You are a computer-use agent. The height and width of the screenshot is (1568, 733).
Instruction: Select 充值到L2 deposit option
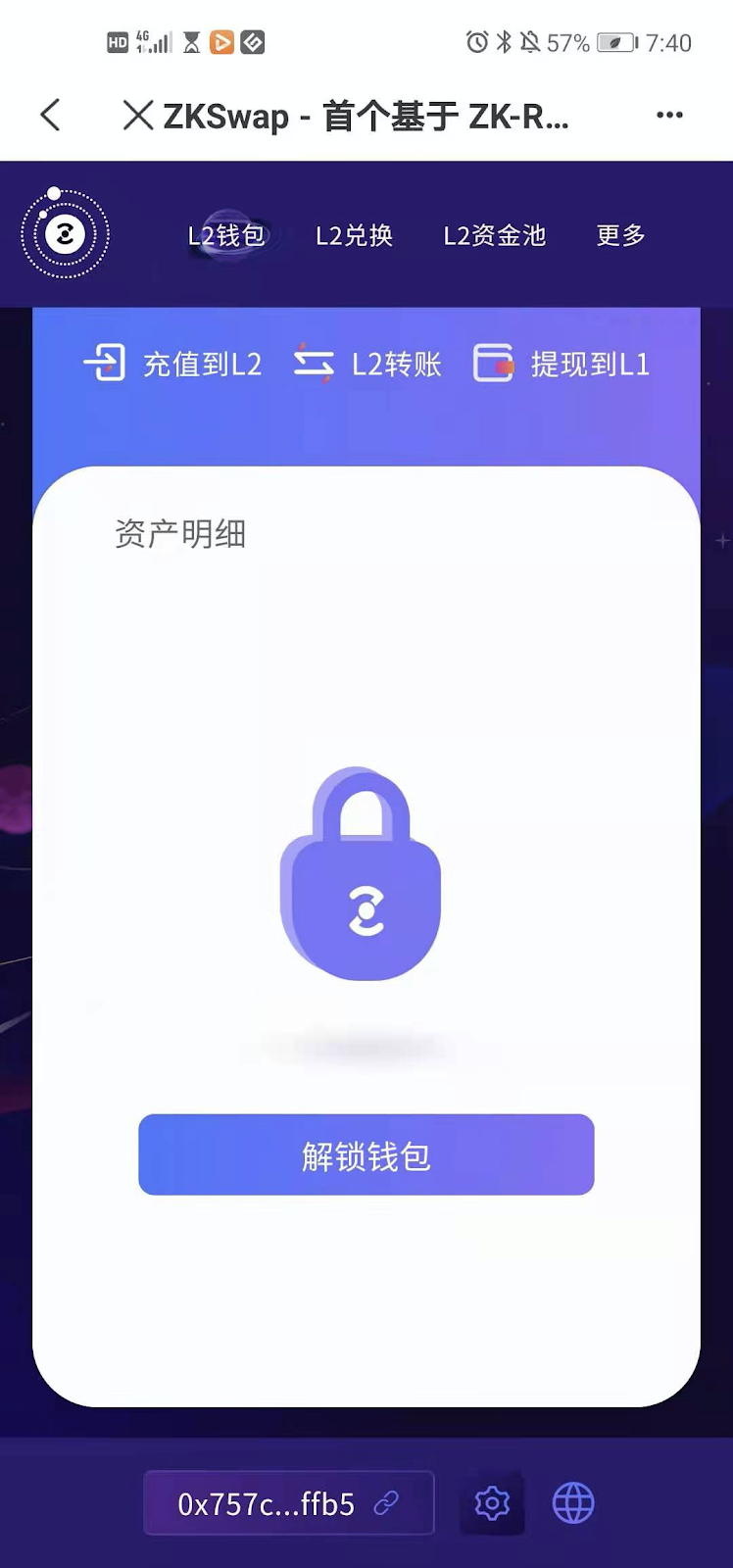click(173, 364)
